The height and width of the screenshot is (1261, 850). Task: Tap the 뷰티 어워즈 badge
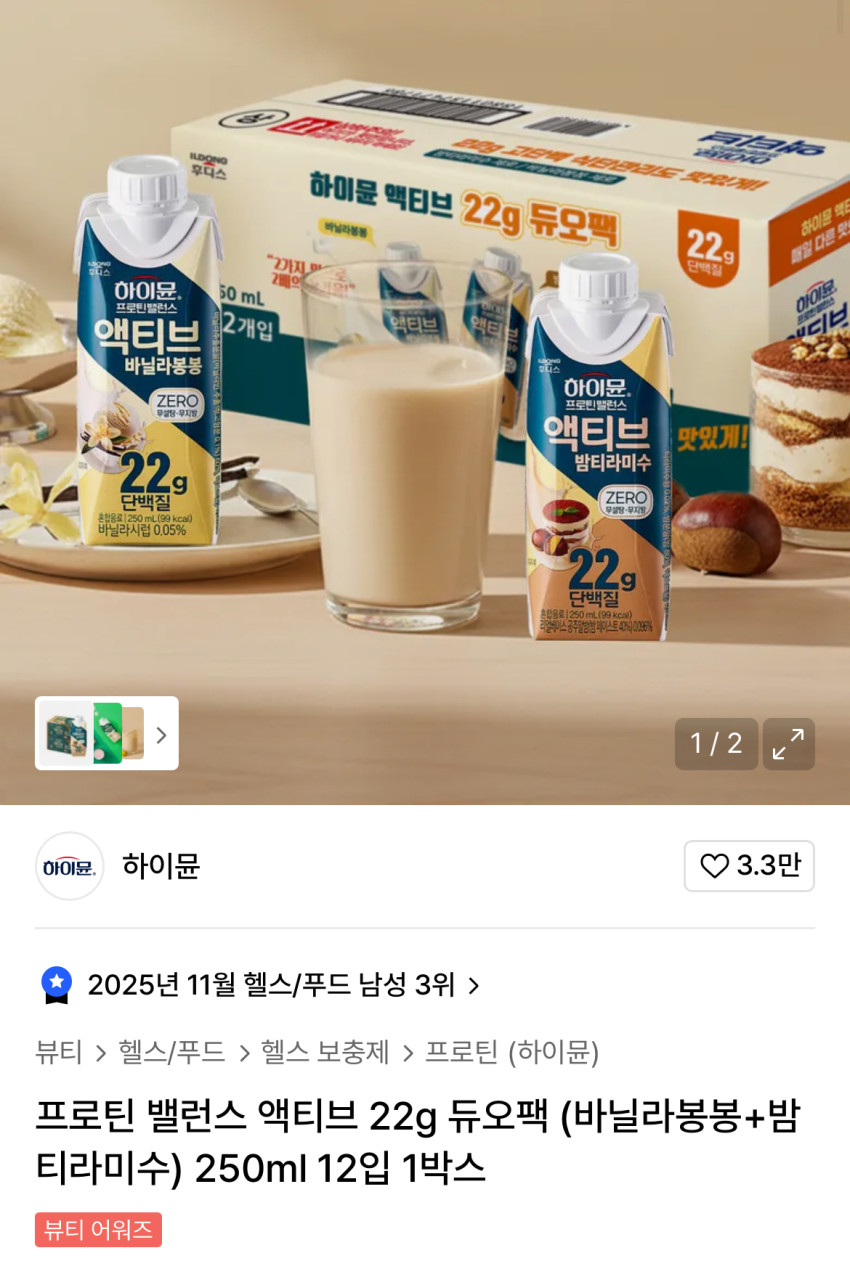tap(98, 1229)
